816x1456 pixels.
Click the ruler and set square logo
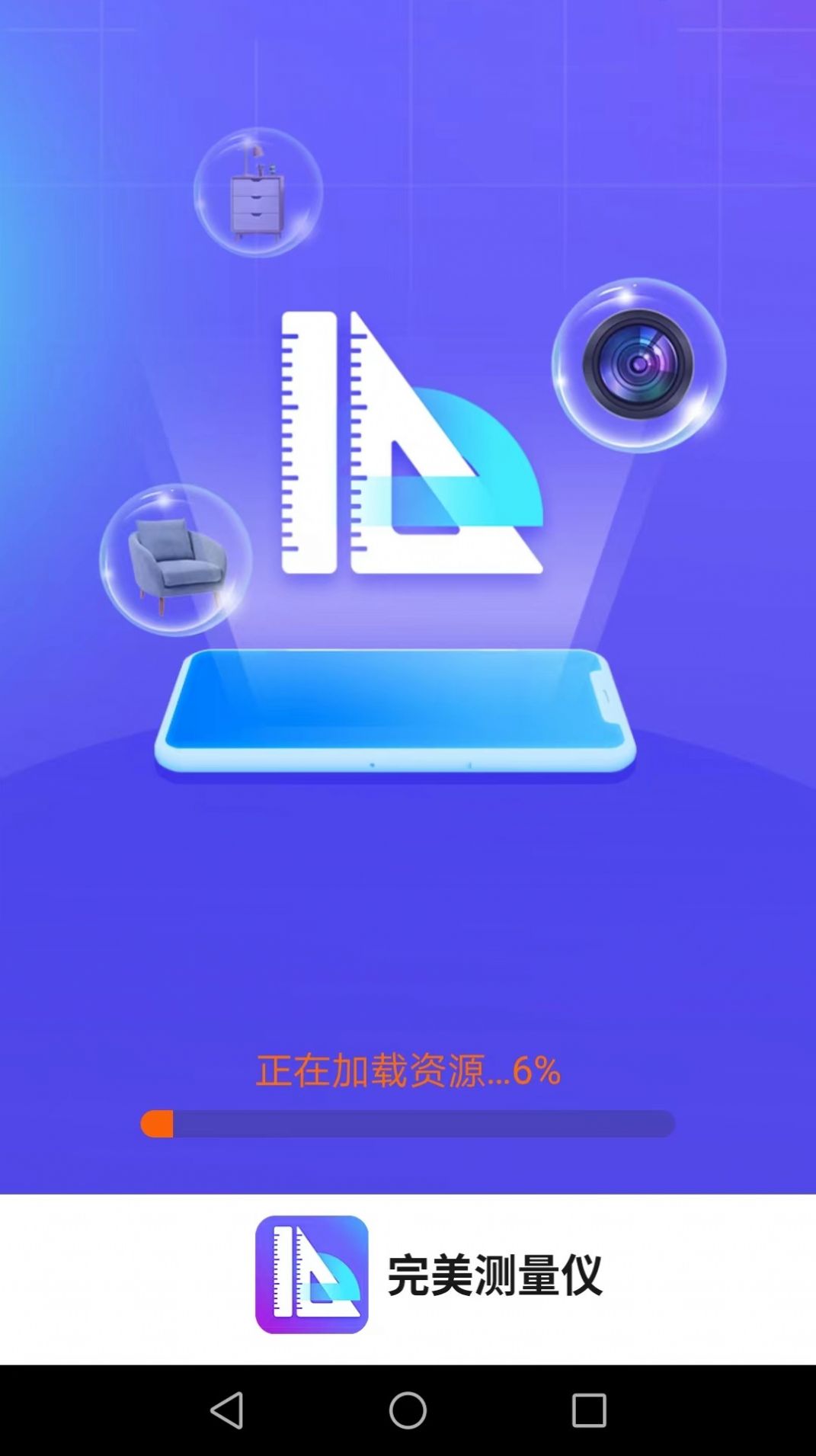pyautogui.click(x=411, y=442)
